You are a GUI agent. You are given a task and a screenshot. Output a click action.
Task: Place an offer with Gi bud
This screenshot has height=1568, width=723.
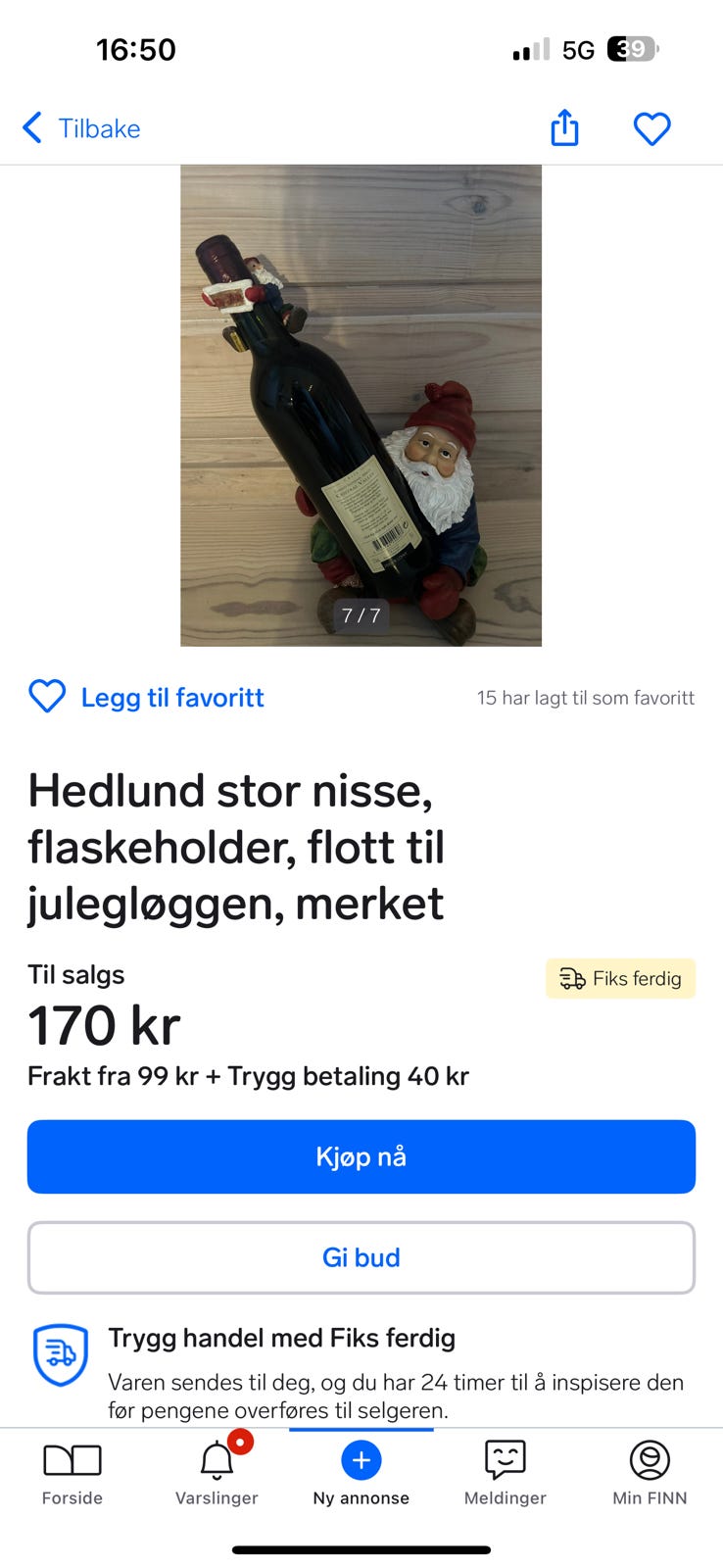coord(361,1257)
